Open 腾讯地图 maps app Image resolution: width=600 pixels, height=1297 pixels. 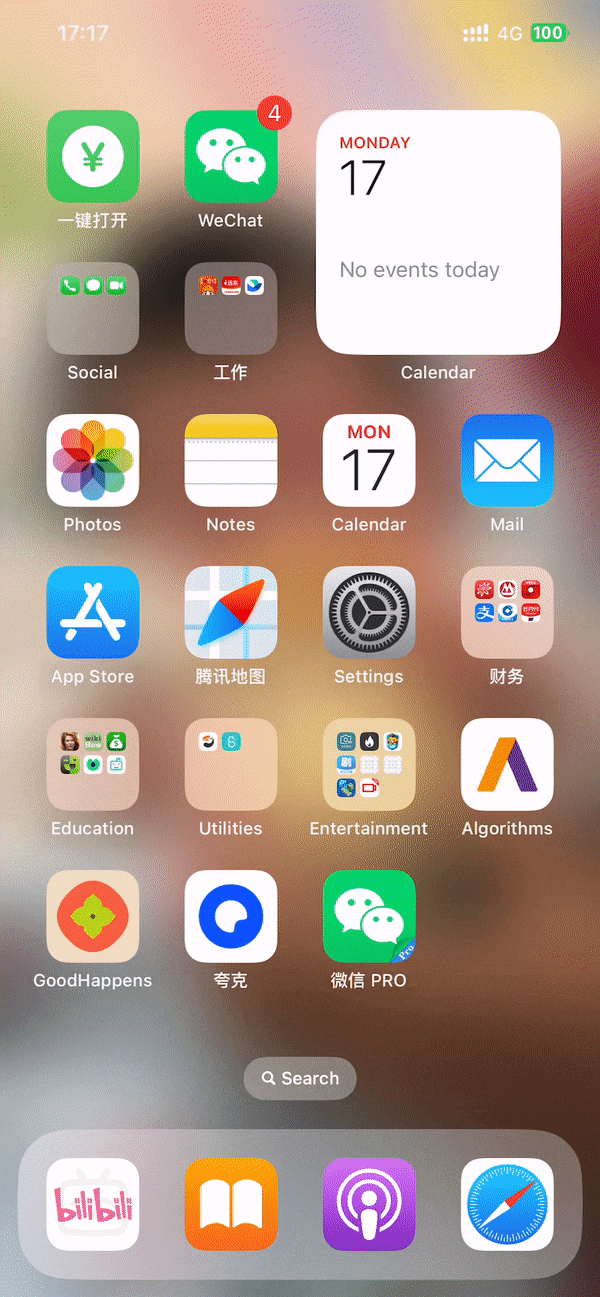[231, 613]
